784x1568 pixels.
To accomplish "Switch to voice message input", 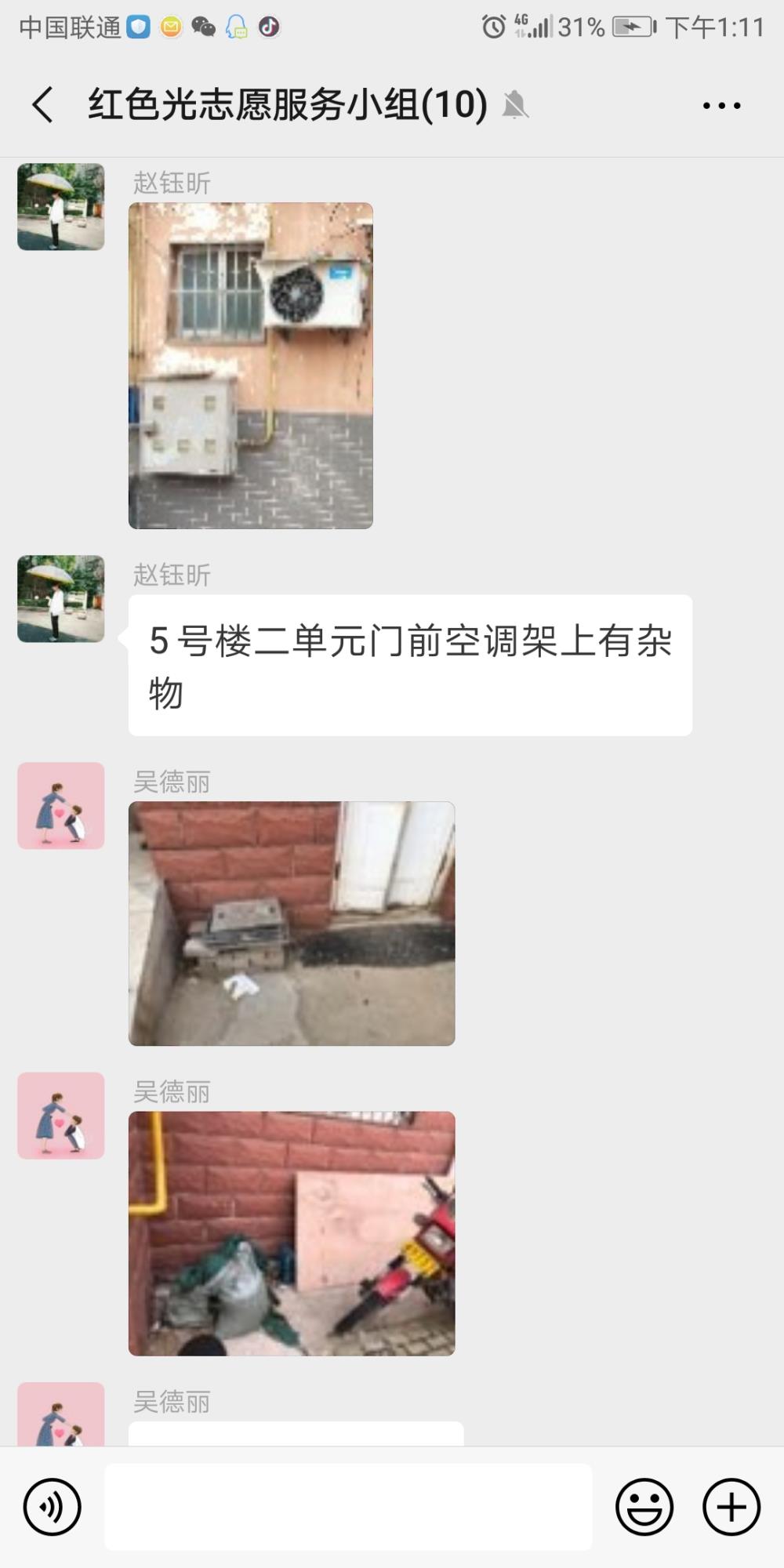I will pos(53,1507).
